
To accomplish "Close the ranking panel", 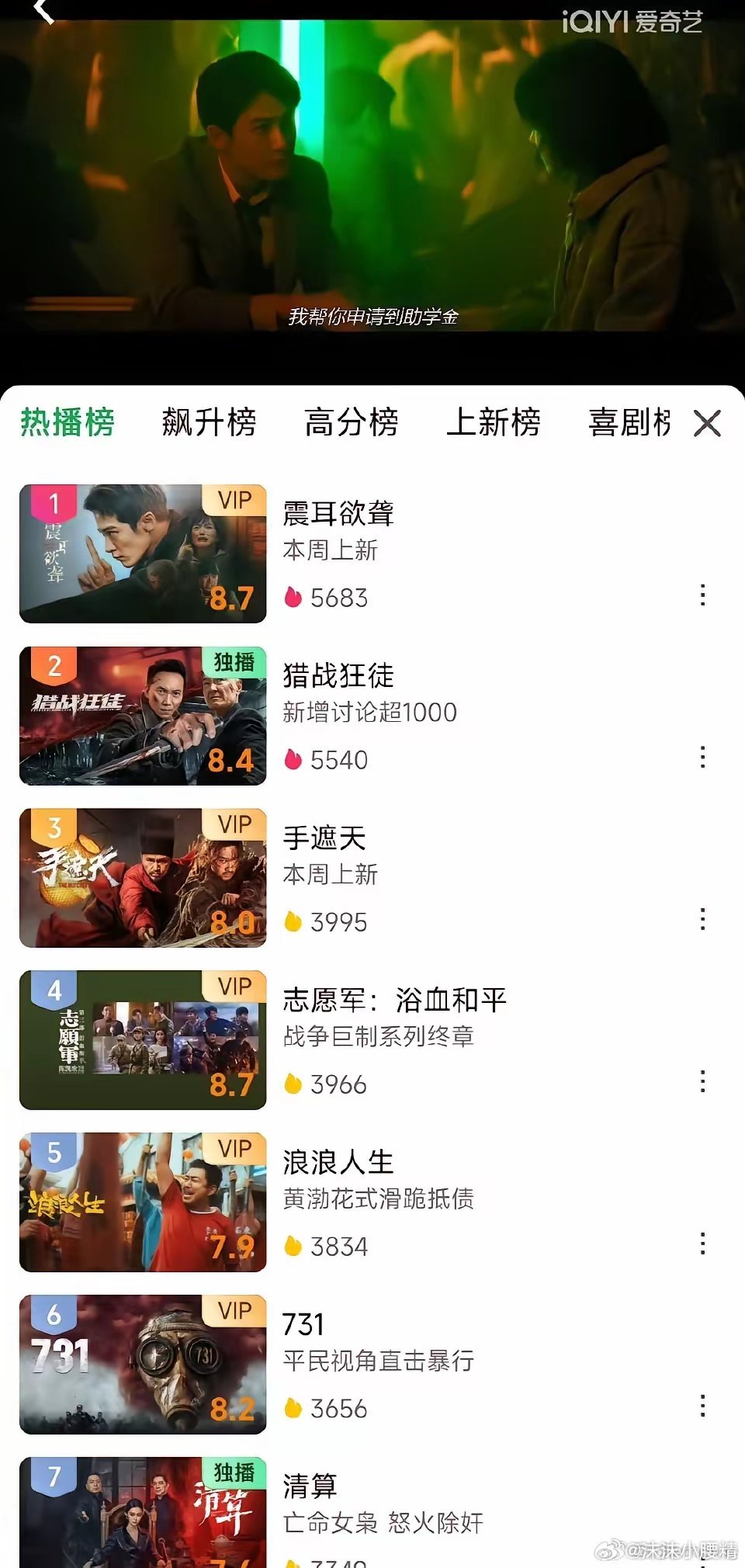I will coord(707,424).
